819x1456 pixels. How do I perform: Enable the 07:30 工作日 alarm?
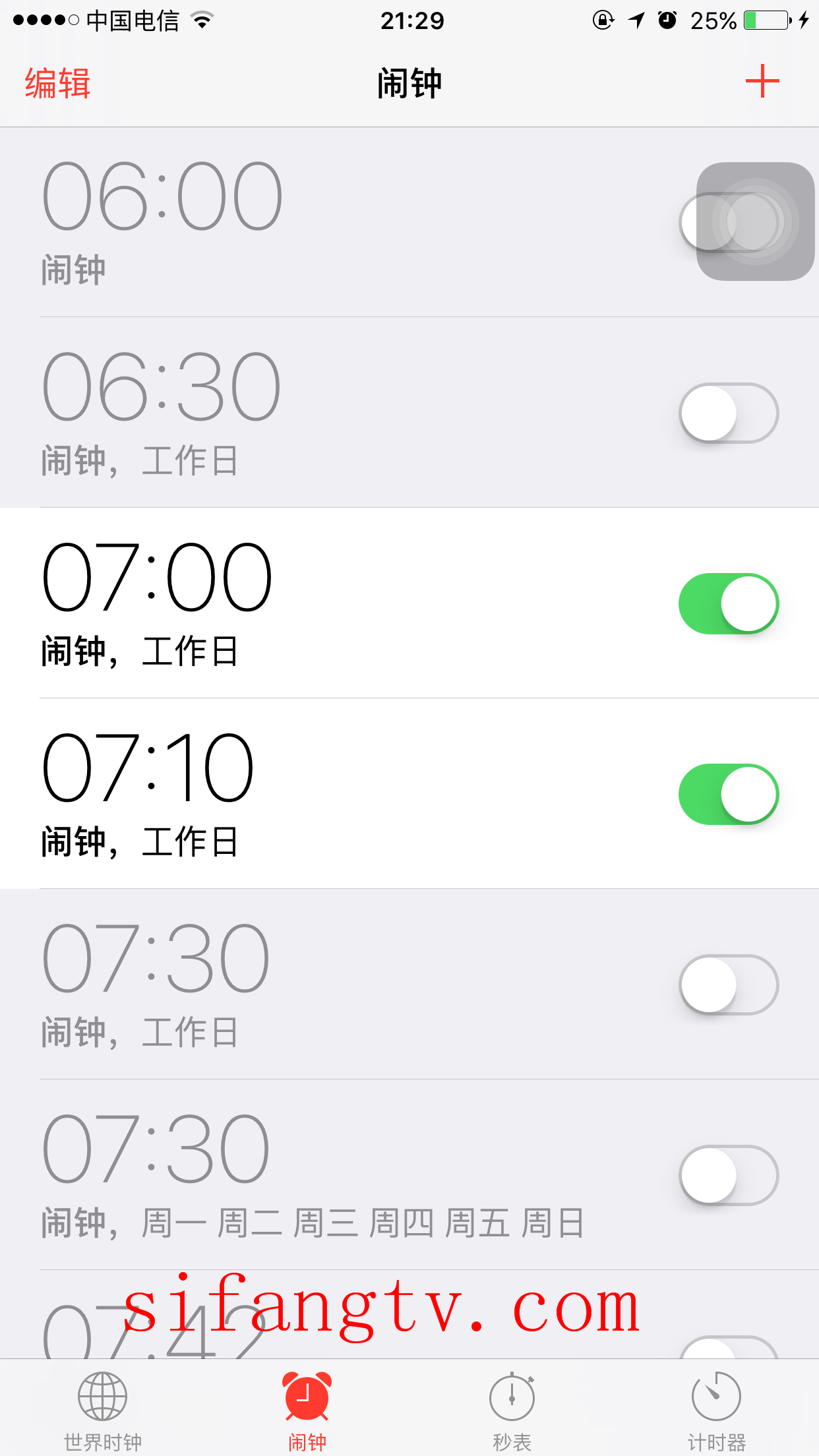pyautogui.click(x=729, y=985)
